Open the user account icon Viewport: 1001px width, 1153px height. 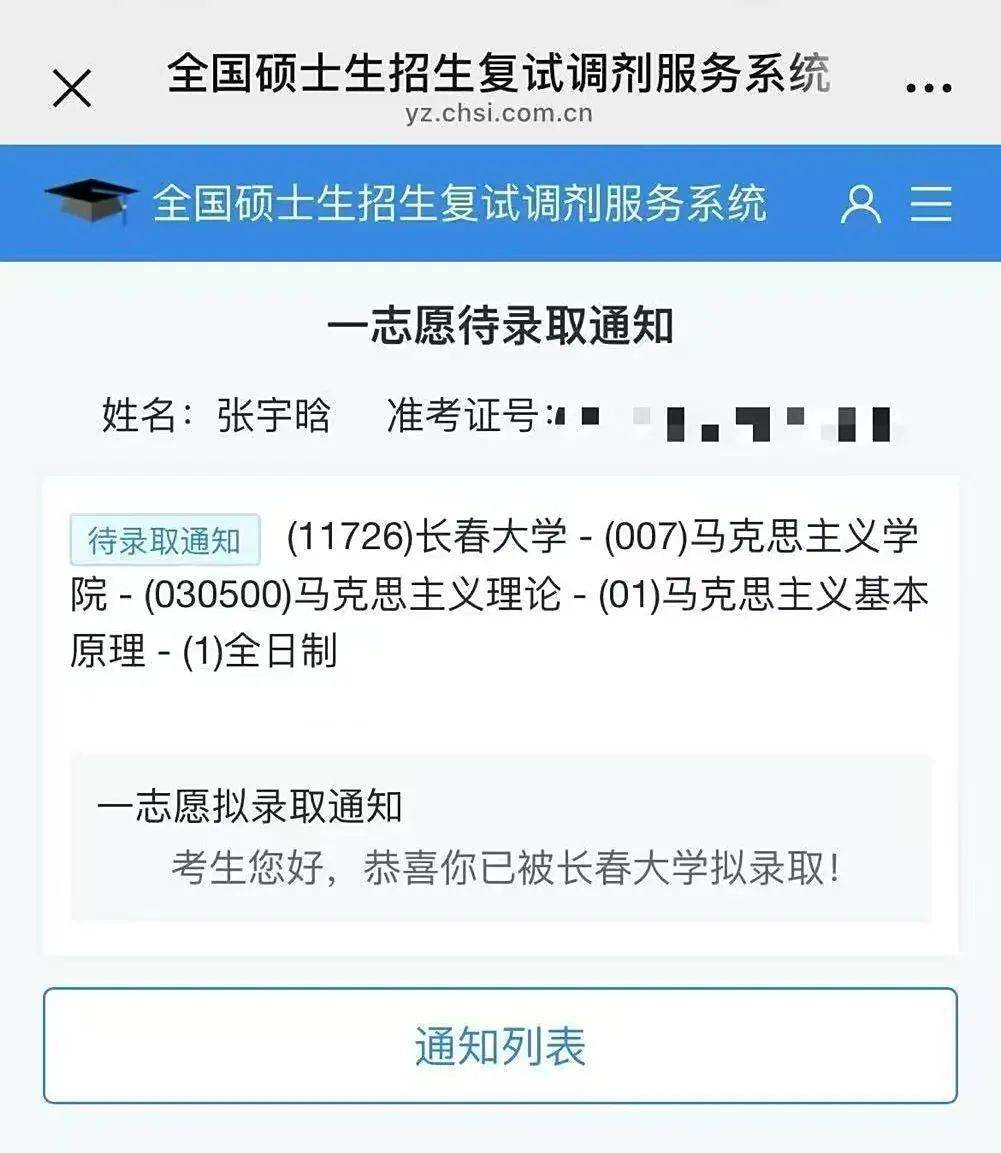tap(860, 204)
